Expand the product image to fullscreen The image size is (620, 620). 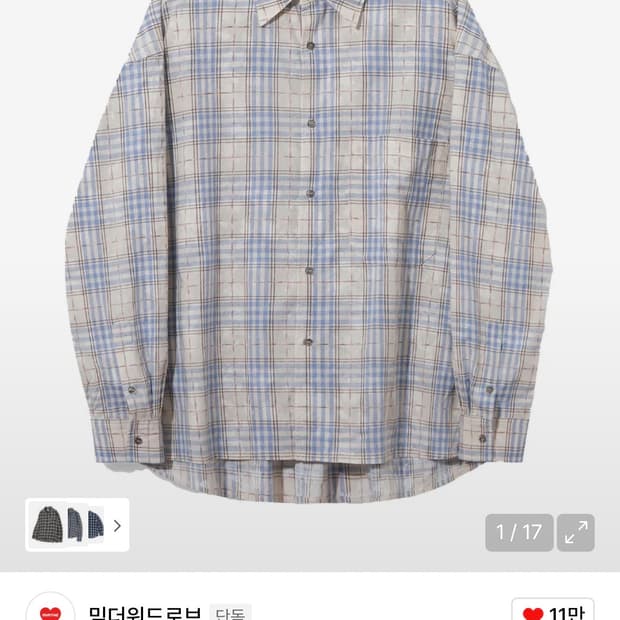coord(576,533)
